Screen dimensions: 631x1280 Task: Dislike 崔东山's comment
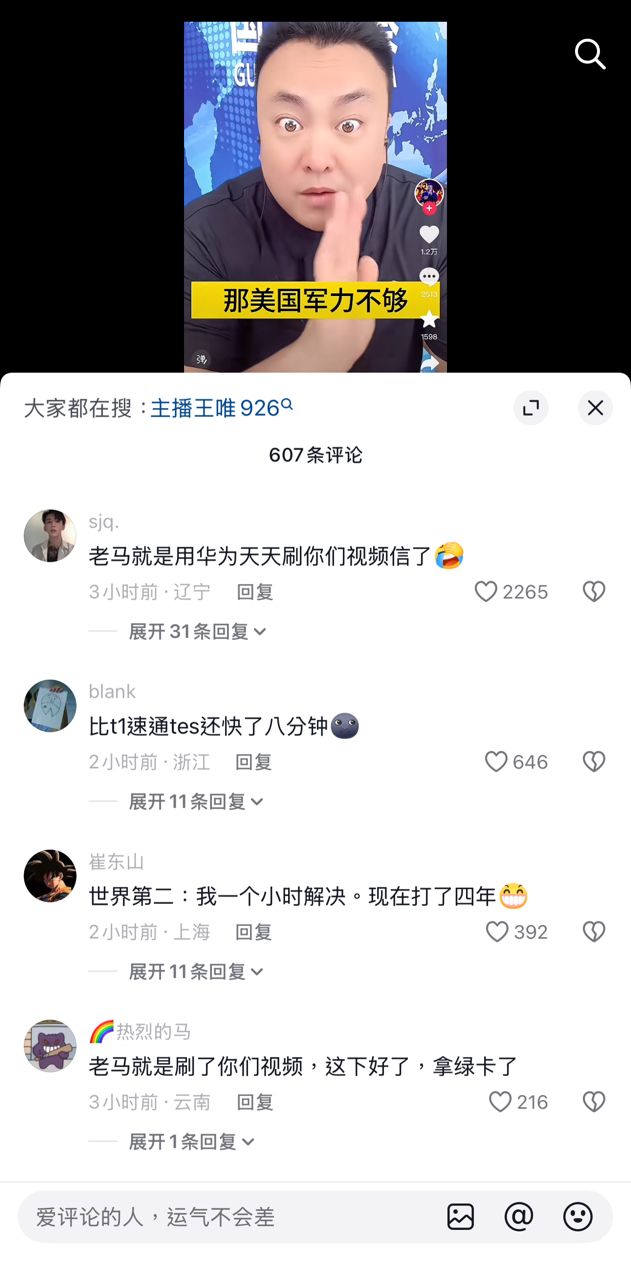594,932
